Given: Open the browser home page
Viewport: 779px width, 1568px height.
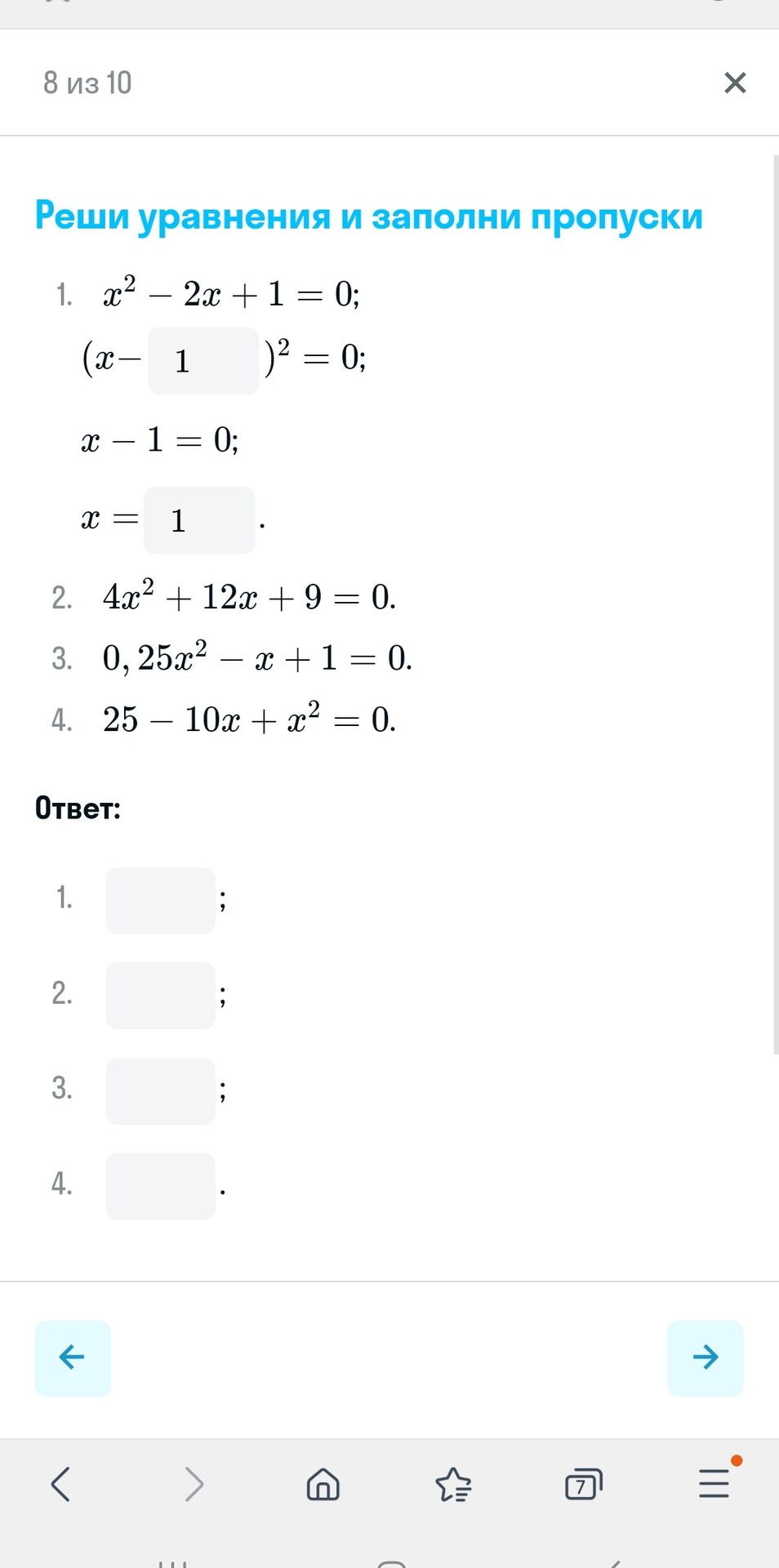Looking at the screenshot, I should [x=323, y=1484].
